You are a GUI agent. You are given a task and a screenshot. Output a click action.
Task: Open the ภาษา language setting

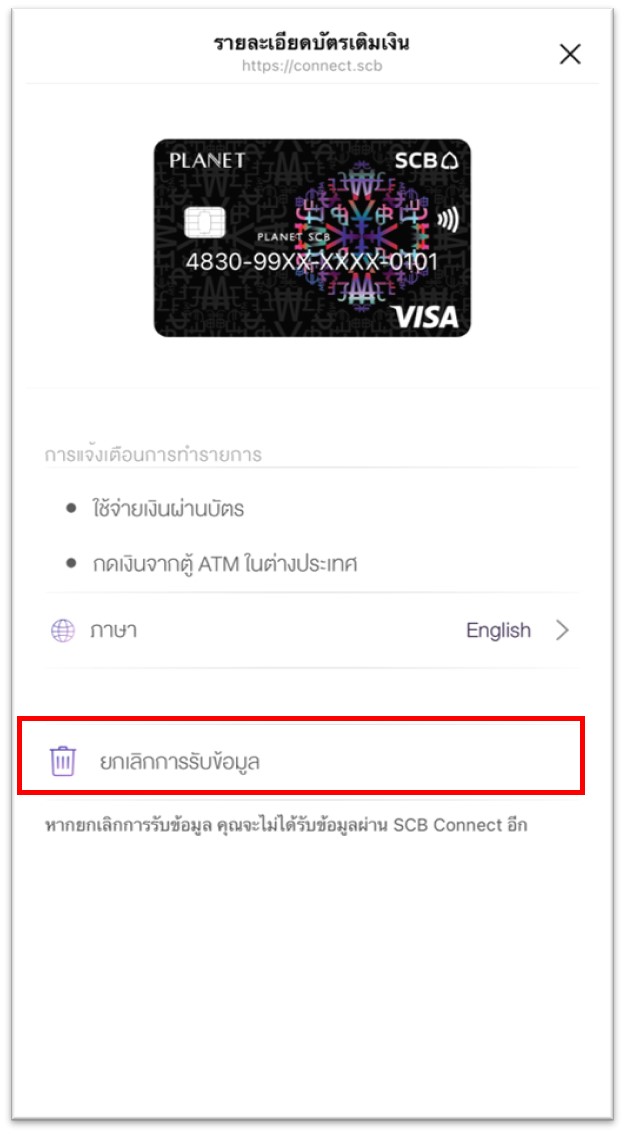[x=311, y=631]
